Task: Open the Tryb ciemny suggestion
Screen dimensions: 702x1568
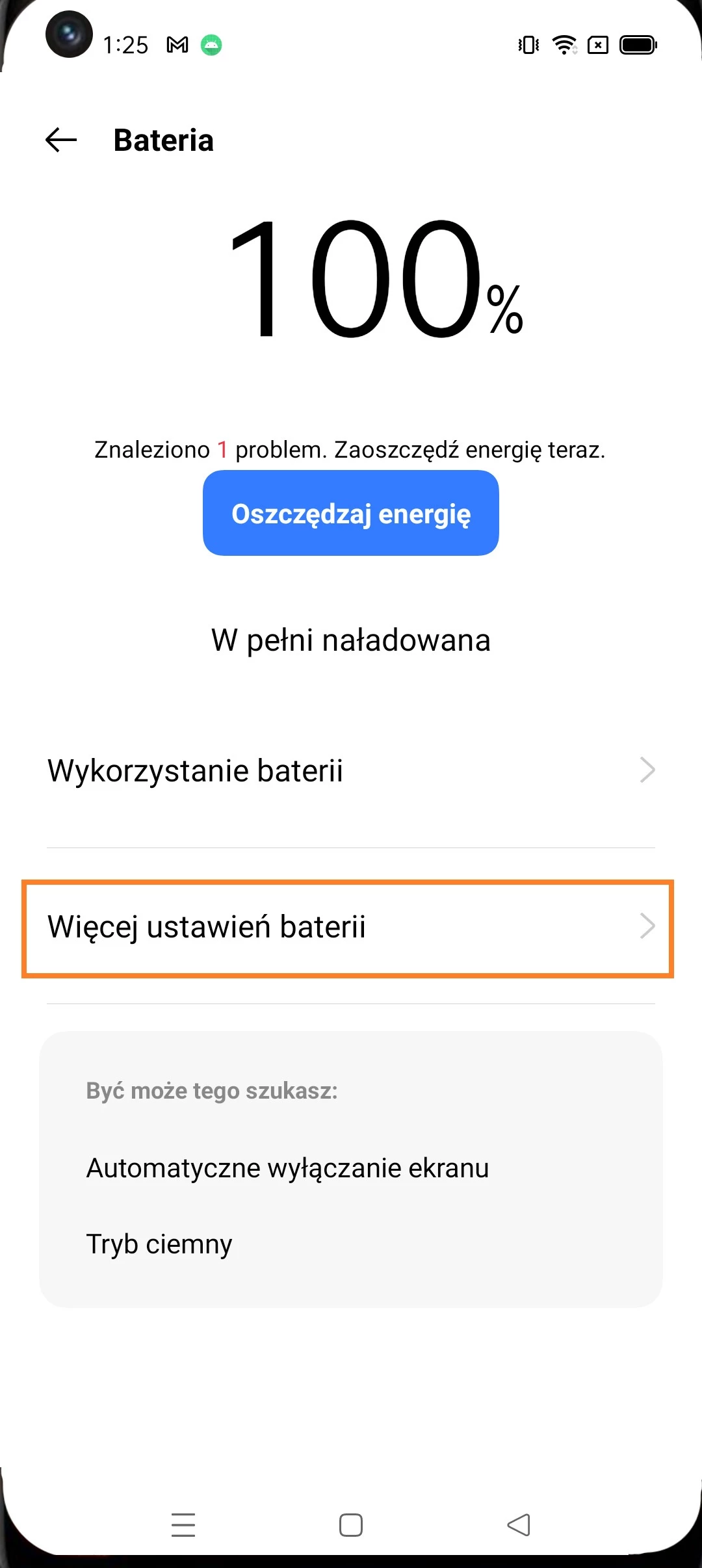Action: [x=159, y=1244]
